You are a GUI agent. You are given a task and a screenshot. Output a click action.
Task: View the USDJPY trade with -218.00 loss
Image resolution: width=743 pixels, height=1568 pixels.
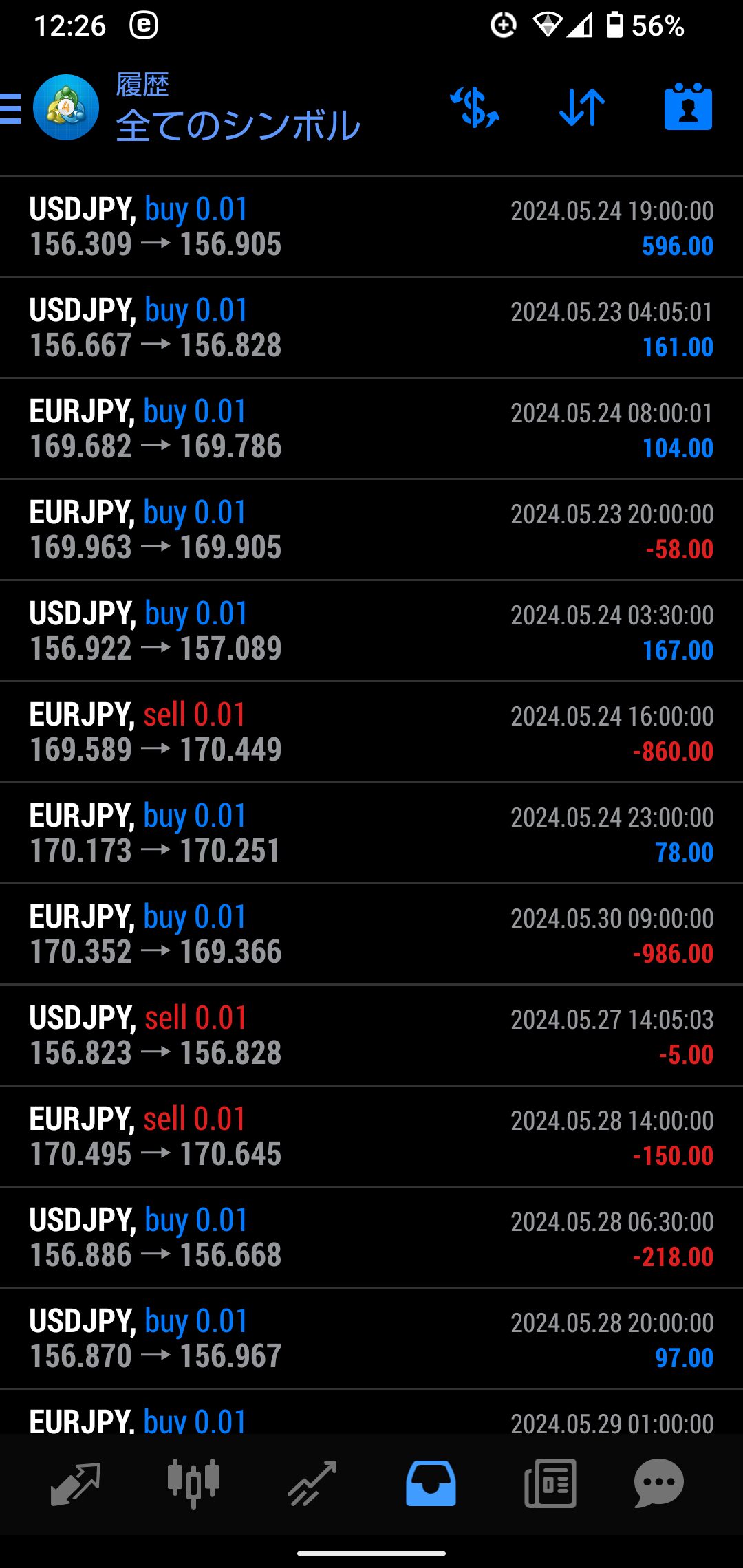tap(371, 1238)
